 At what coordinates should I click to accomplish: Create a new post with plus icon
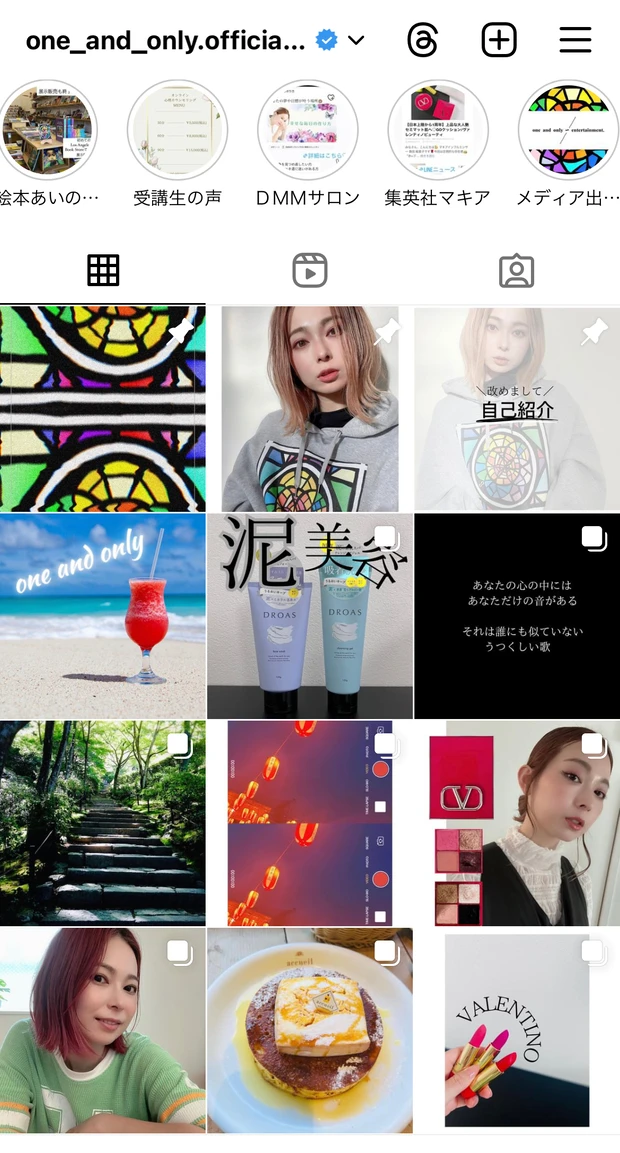tap(499, 41)
